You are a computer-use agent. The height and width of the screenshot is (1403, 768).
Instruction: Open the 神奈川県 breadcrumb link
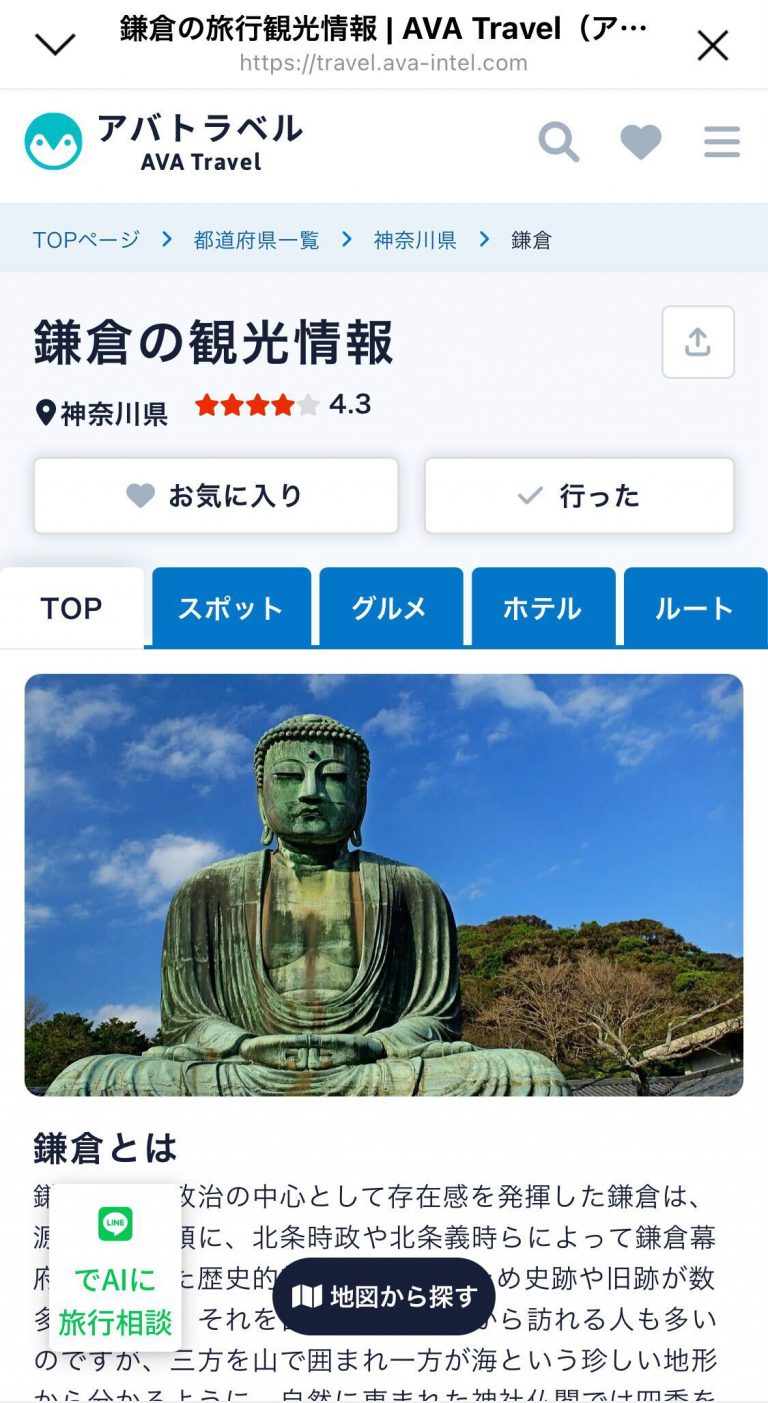tap(415, 240)
